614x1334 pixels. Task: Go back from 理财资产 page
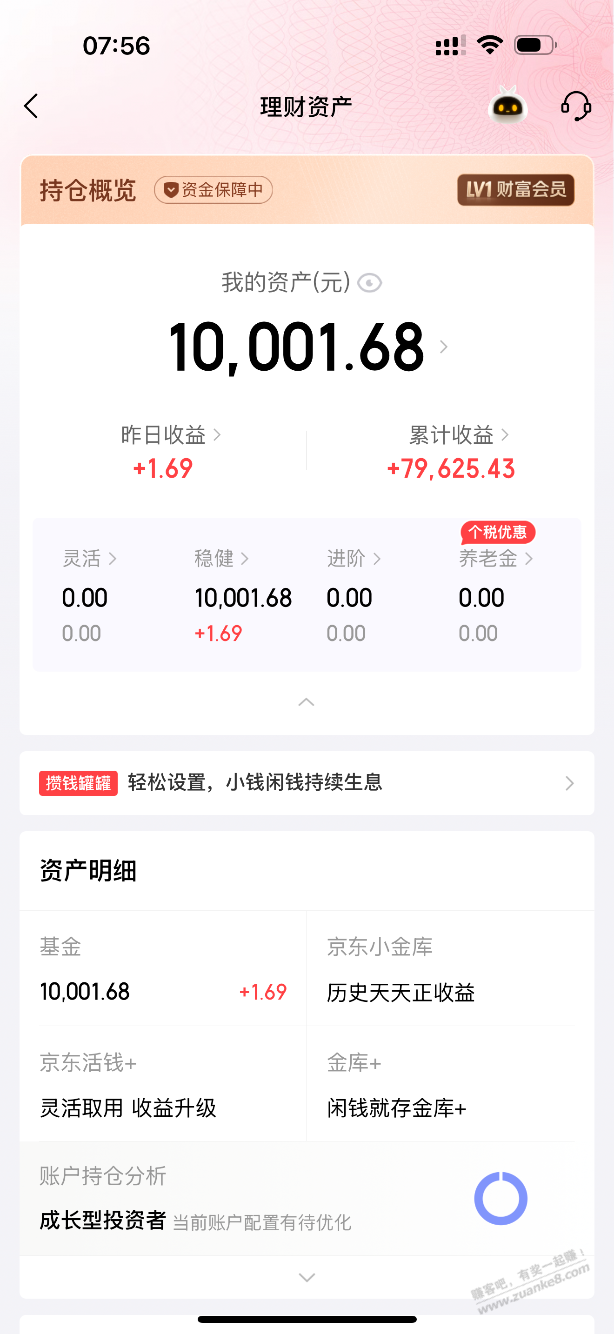pyautogui.click(x=31, y=106)
